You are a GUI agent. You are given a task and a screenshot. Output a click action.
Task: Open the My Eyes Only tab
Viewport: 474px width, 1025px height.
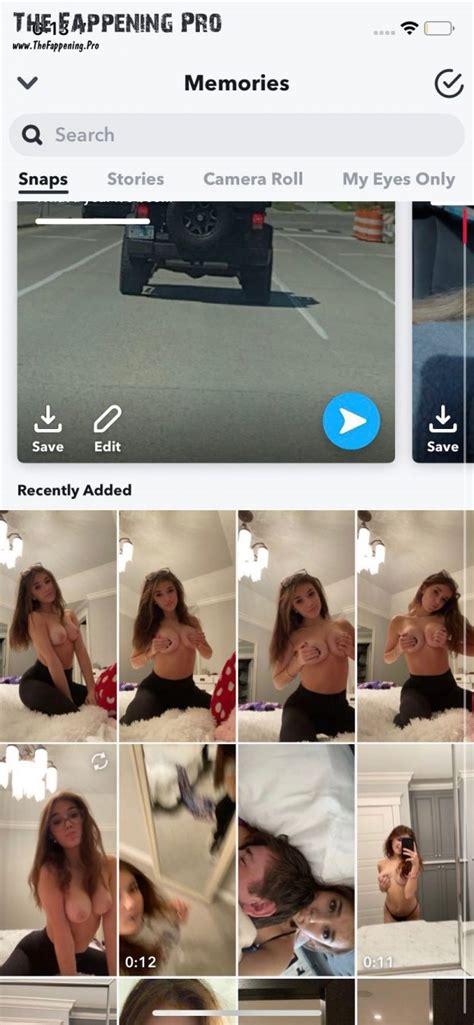(x=398, y=179)
